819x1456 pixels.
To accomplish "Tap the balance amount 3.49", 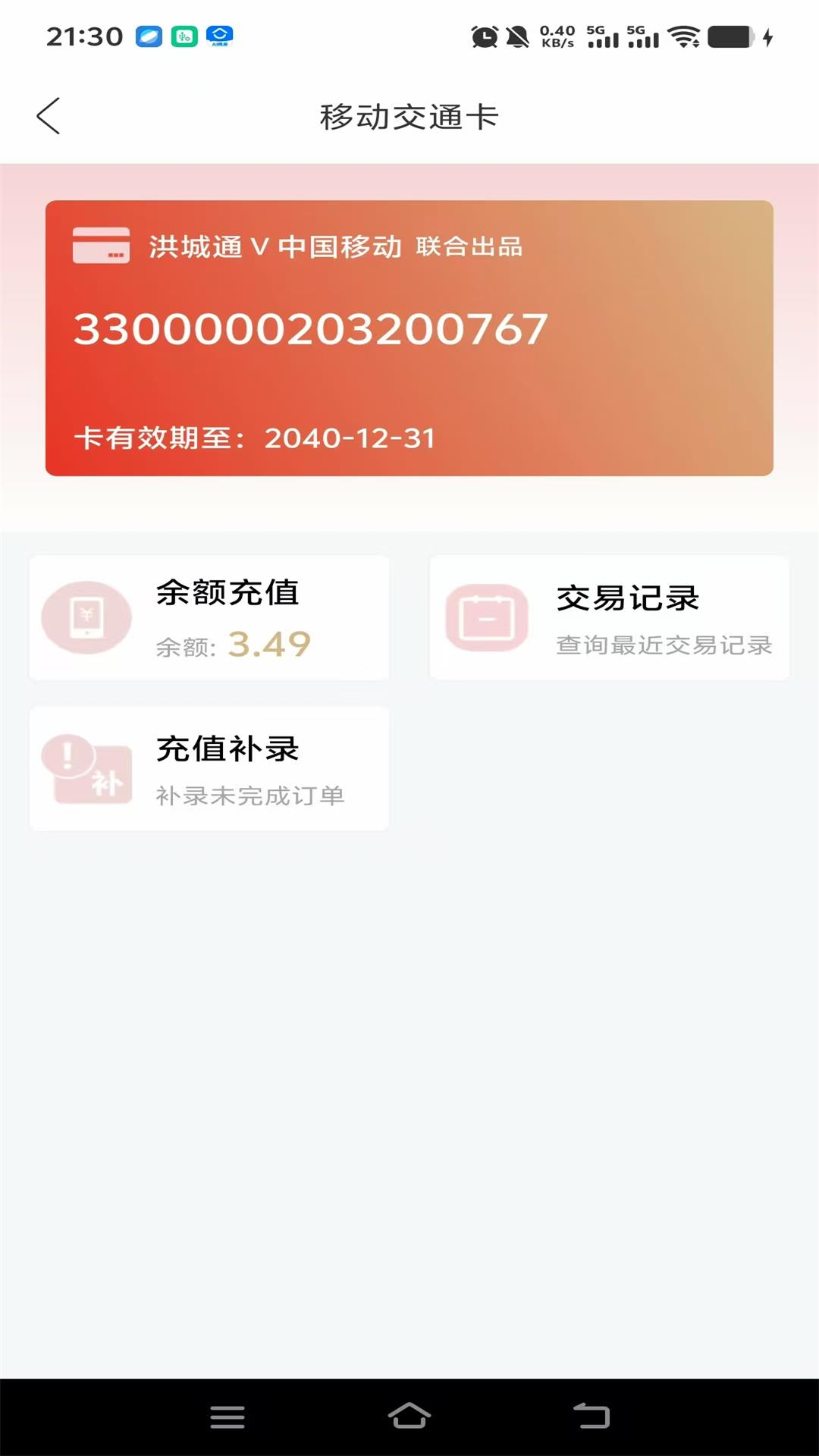I will pos(271,646).
